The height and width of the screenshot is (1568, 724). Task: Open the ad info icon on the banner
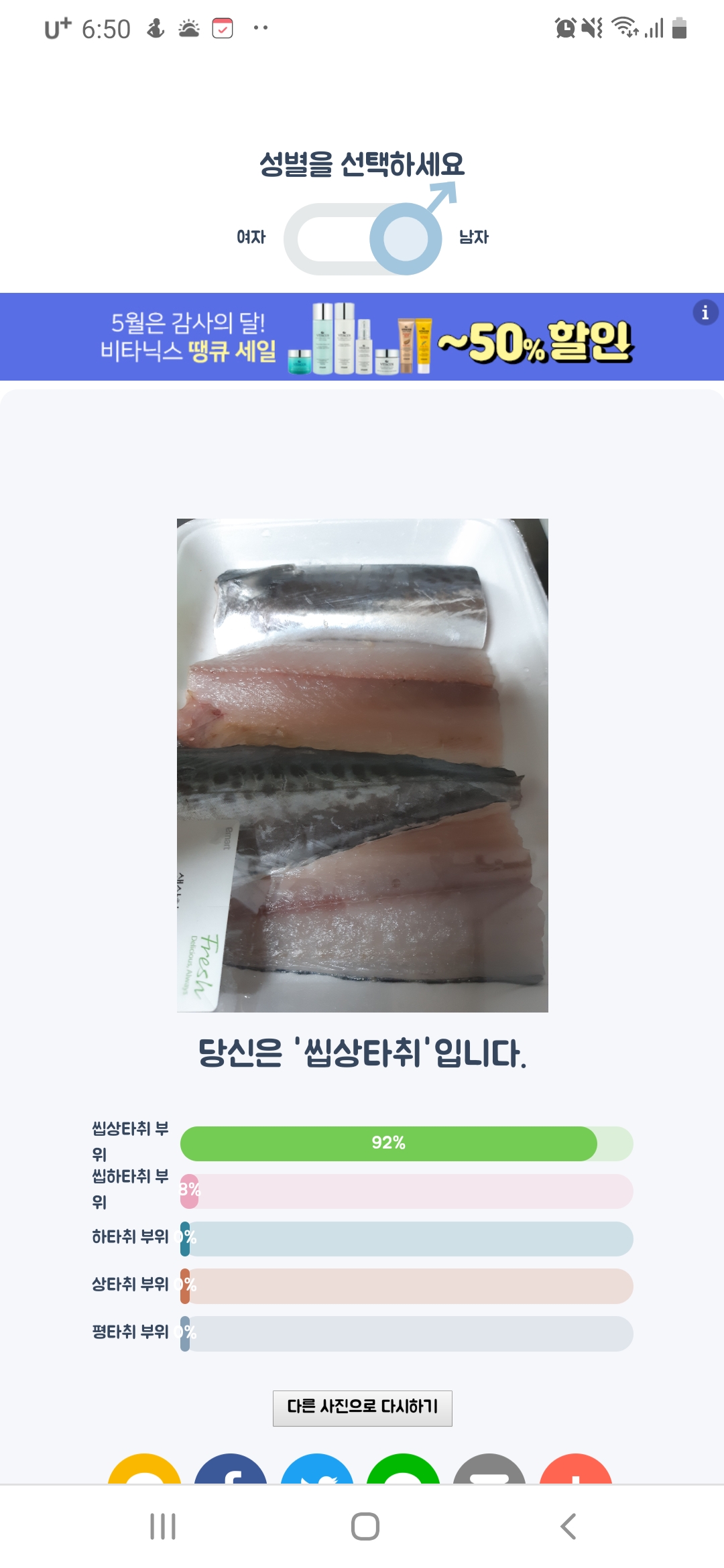click(705, 313)
